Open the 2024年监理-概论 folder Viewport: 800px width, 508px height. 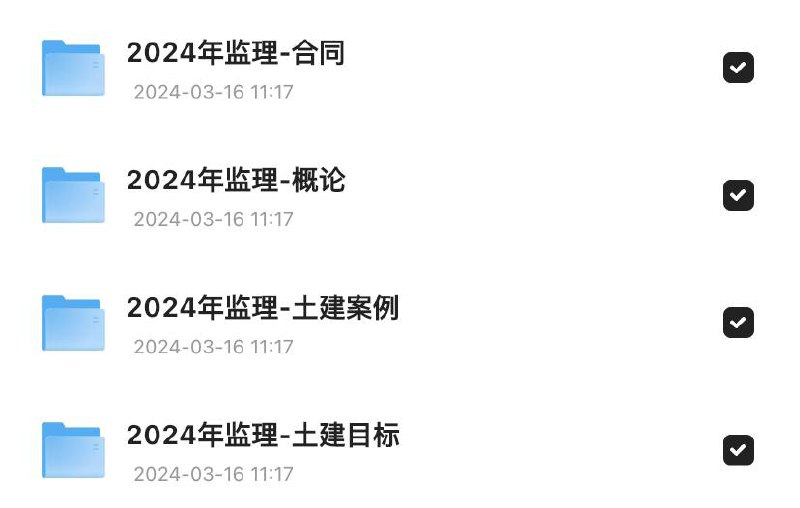(x=235, y=181)
